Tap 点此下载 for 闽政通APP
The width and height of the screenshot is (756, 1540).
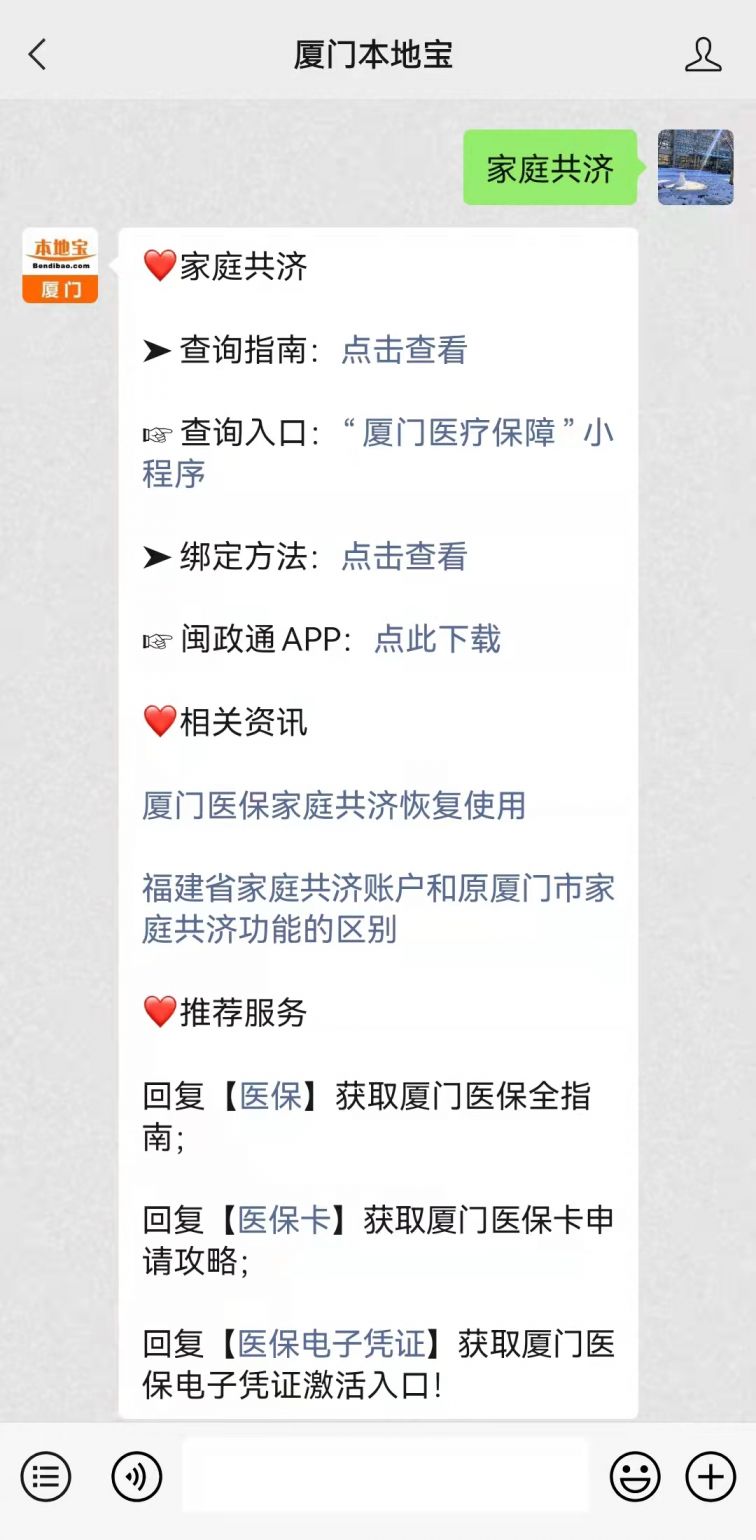tap(437, 640)
